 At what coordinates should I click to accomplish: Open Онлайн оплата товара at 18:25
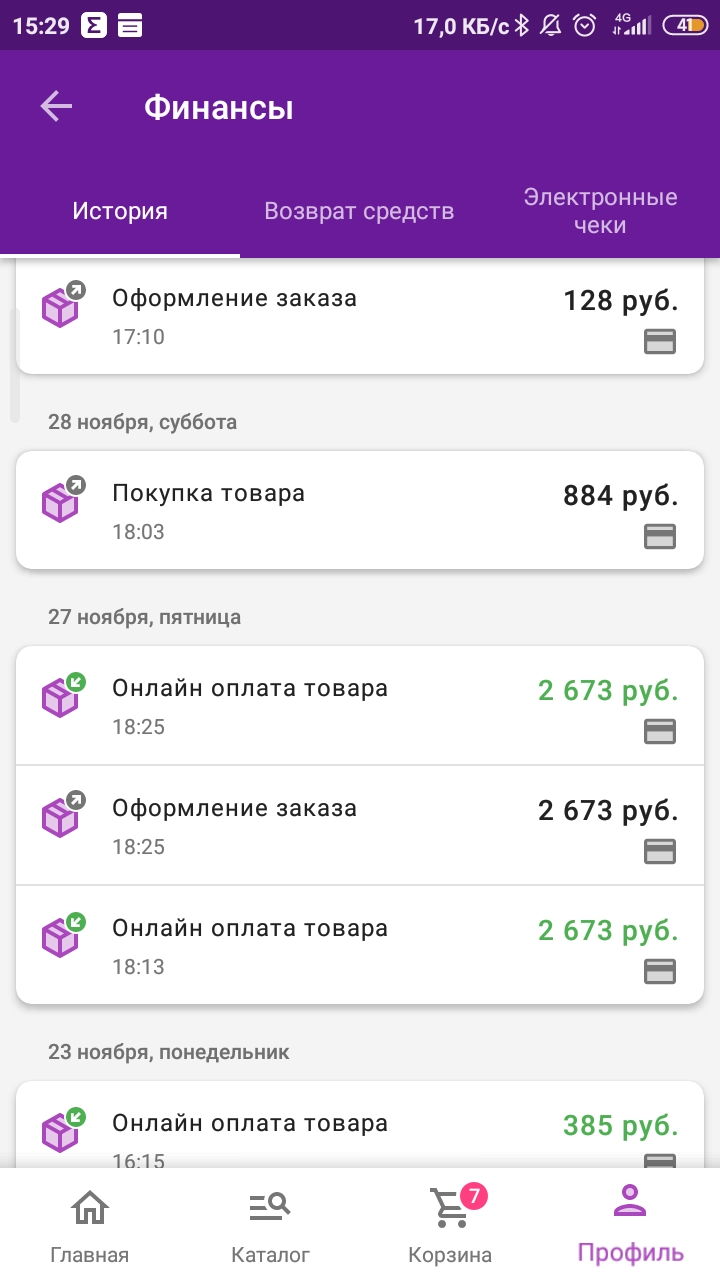(x=360, y=706)
